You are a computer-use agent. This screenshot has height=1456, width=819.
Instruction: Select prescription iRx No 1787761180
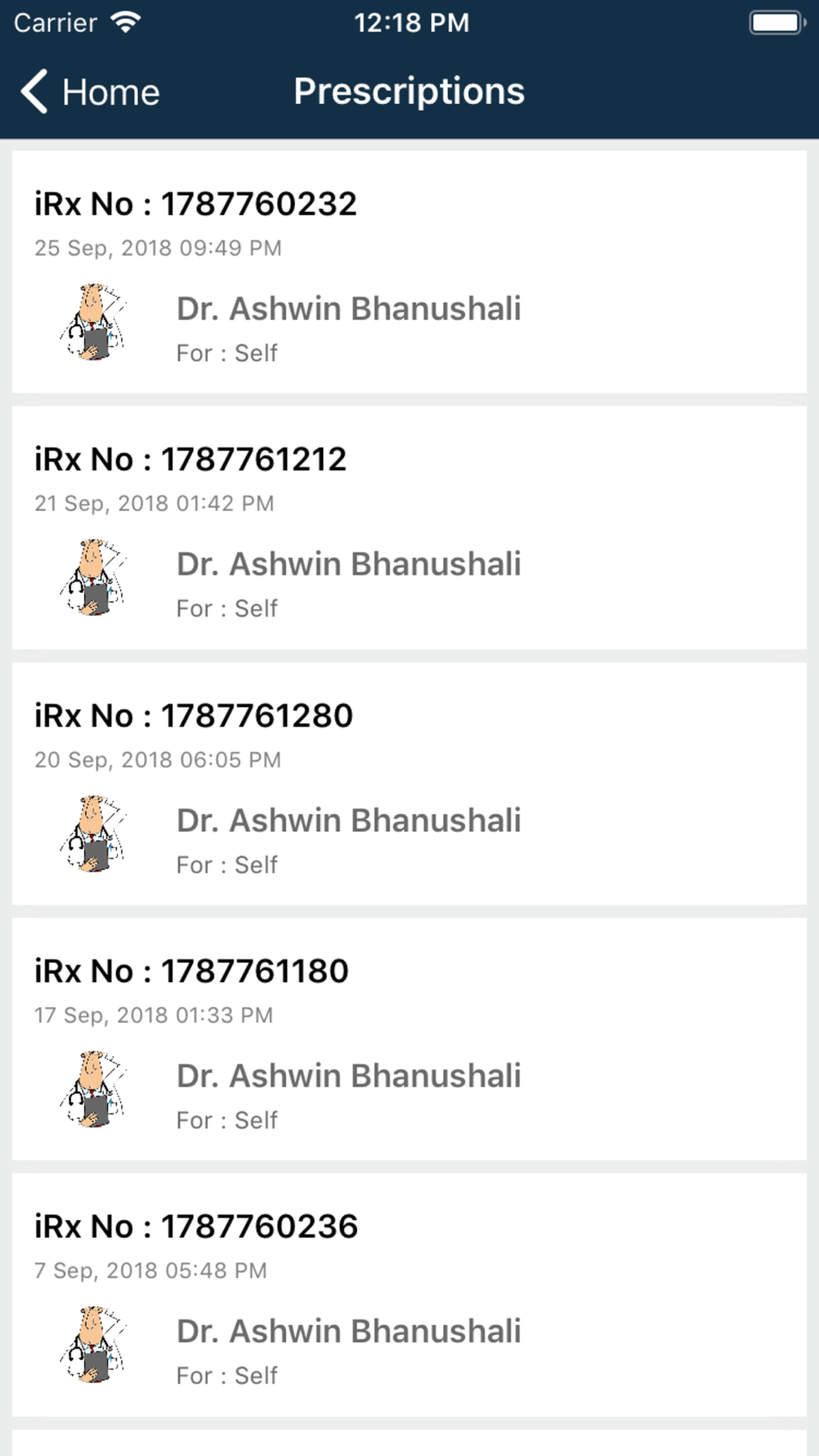coord(409,1039)
